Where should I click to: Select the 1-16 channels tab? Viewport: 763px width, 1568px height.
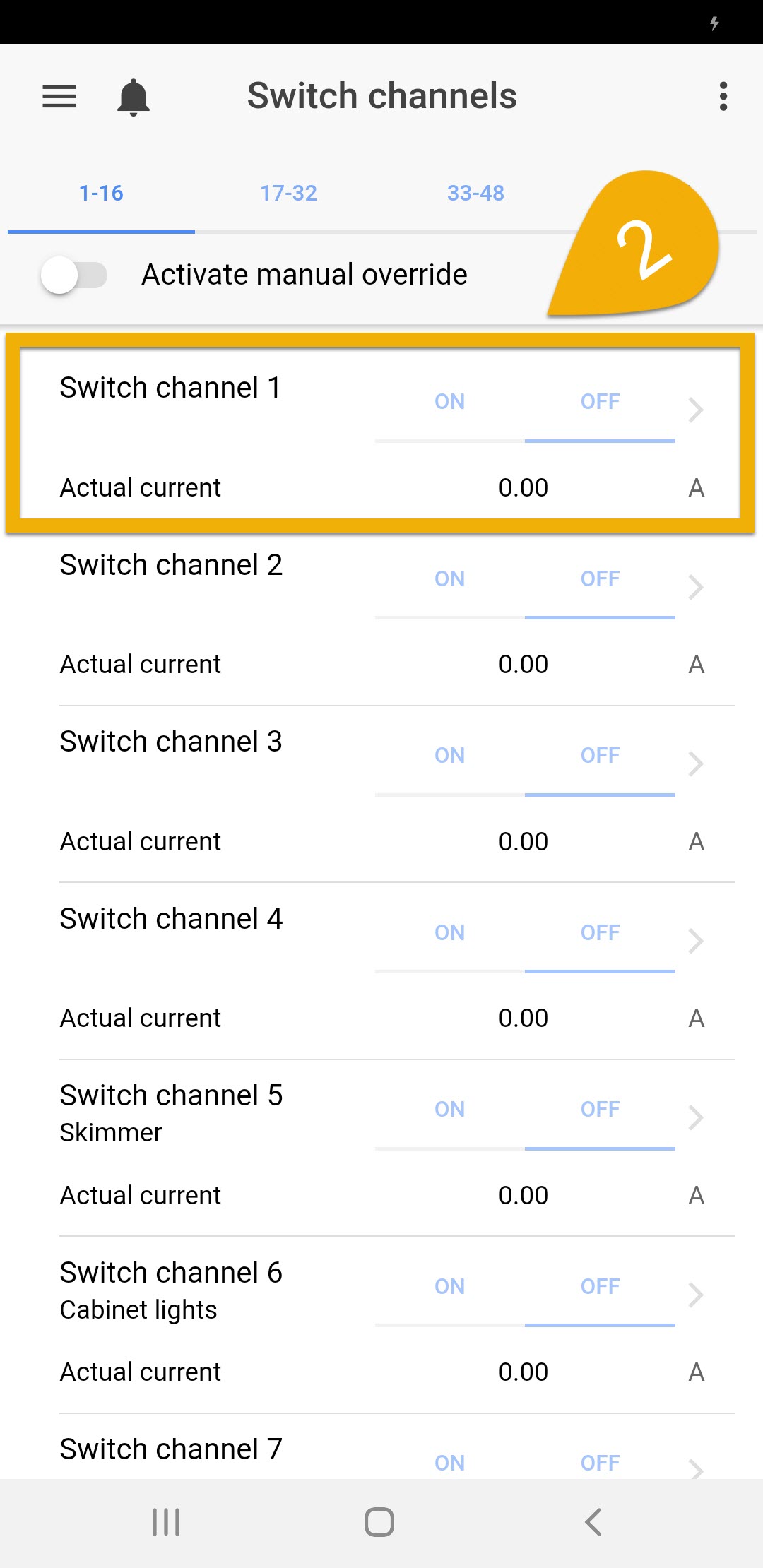(x=101, y=193)
